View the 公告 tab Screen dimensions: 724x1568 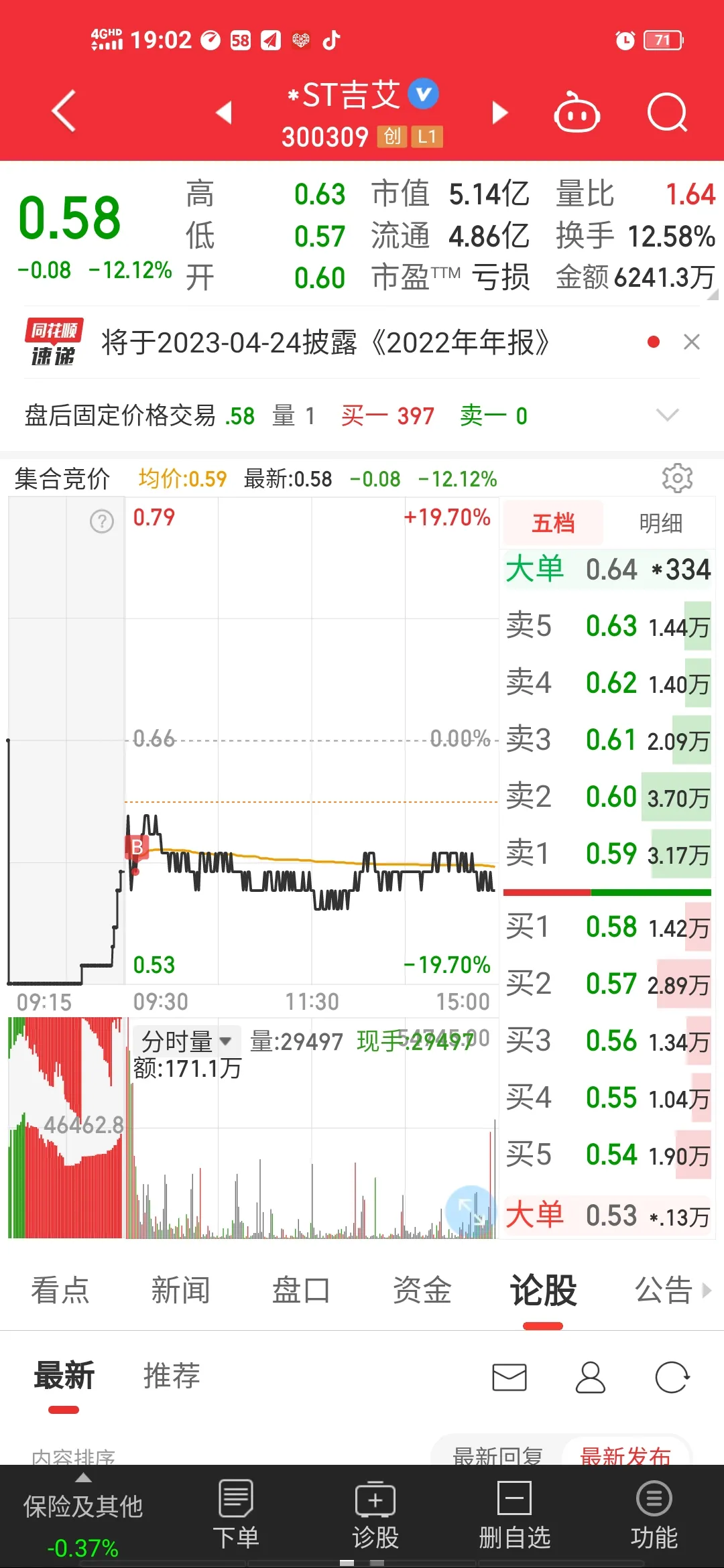pyautogui.click(x=663, y=1290)
